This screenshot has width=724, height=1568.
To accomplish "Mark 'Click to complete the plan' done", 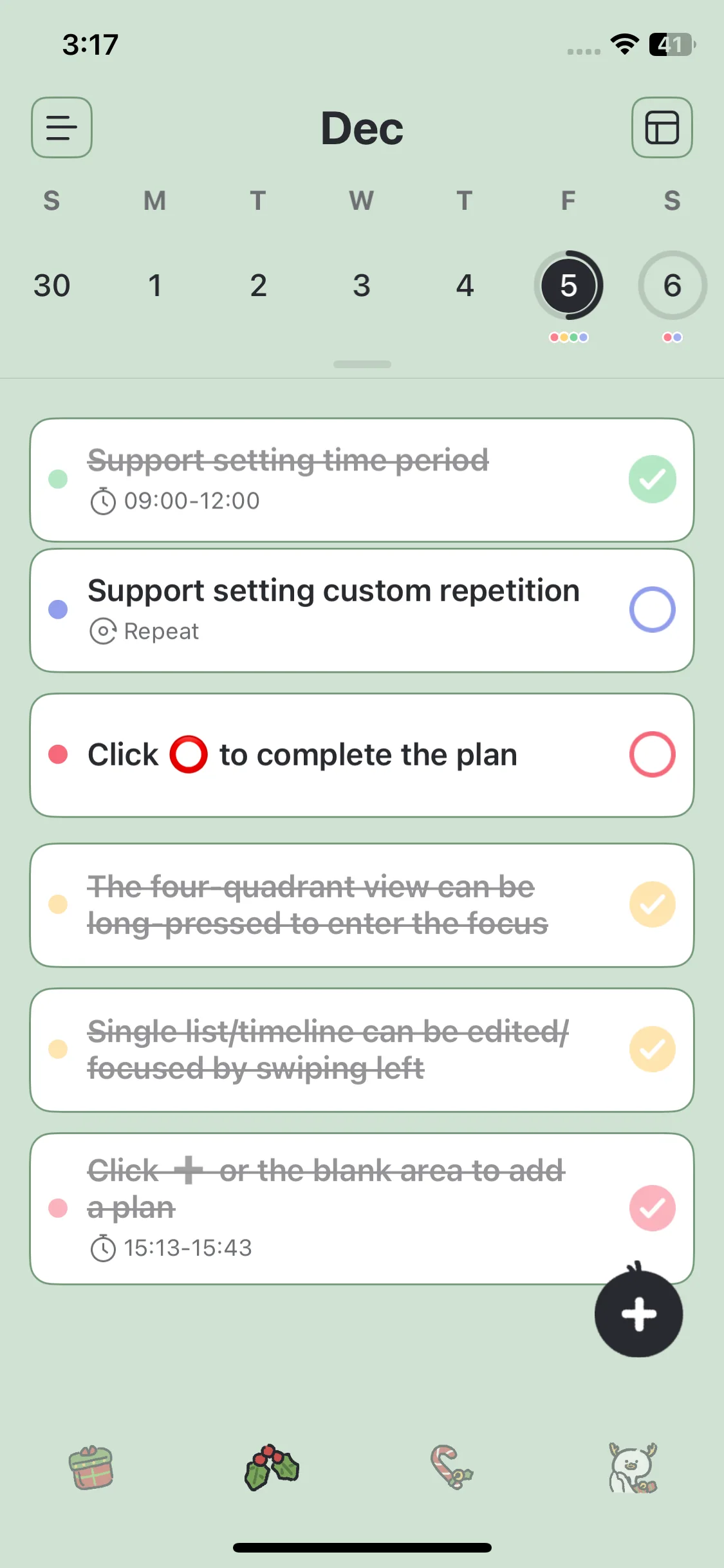I will click(652, 754).
